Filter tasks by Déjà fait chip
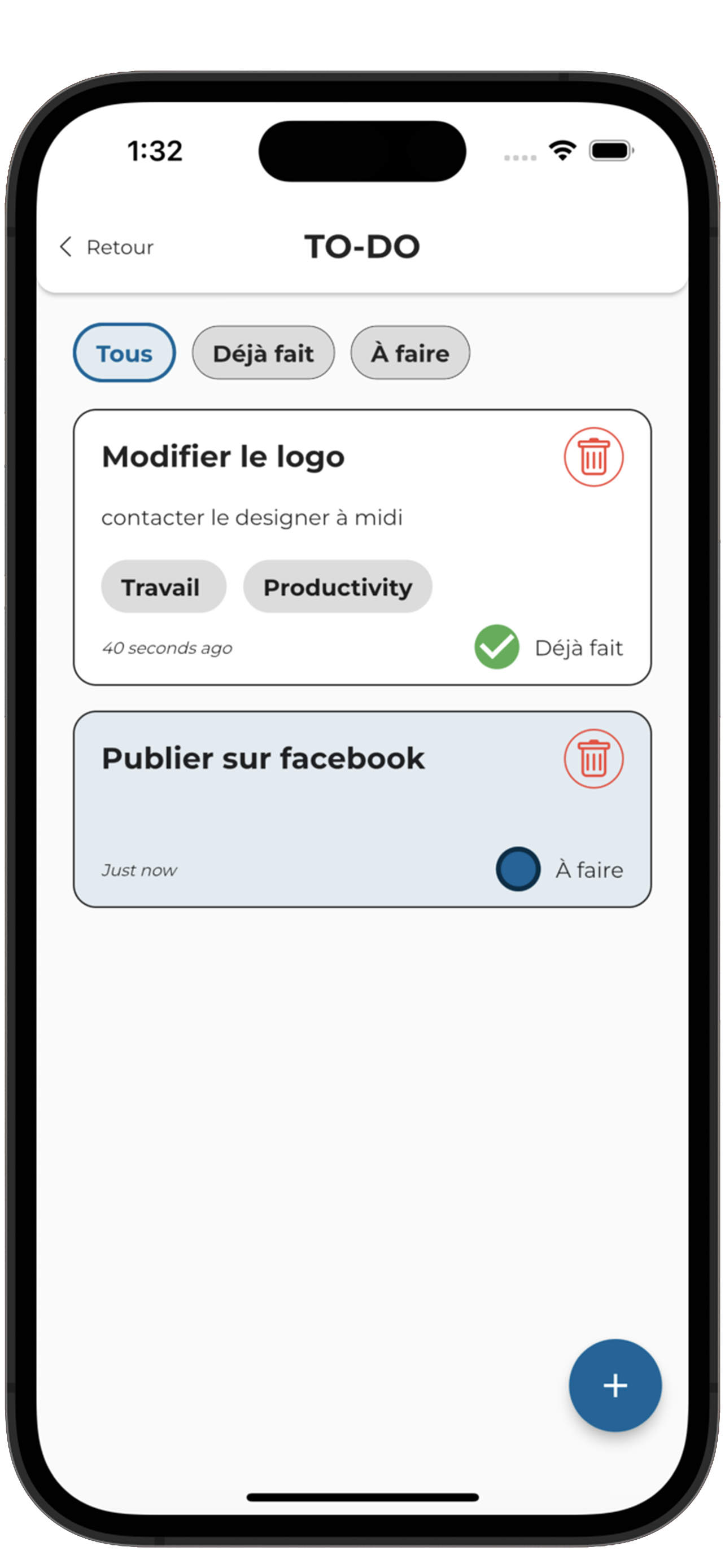The width and height of the screenshot is (725, 1568). 263,353
